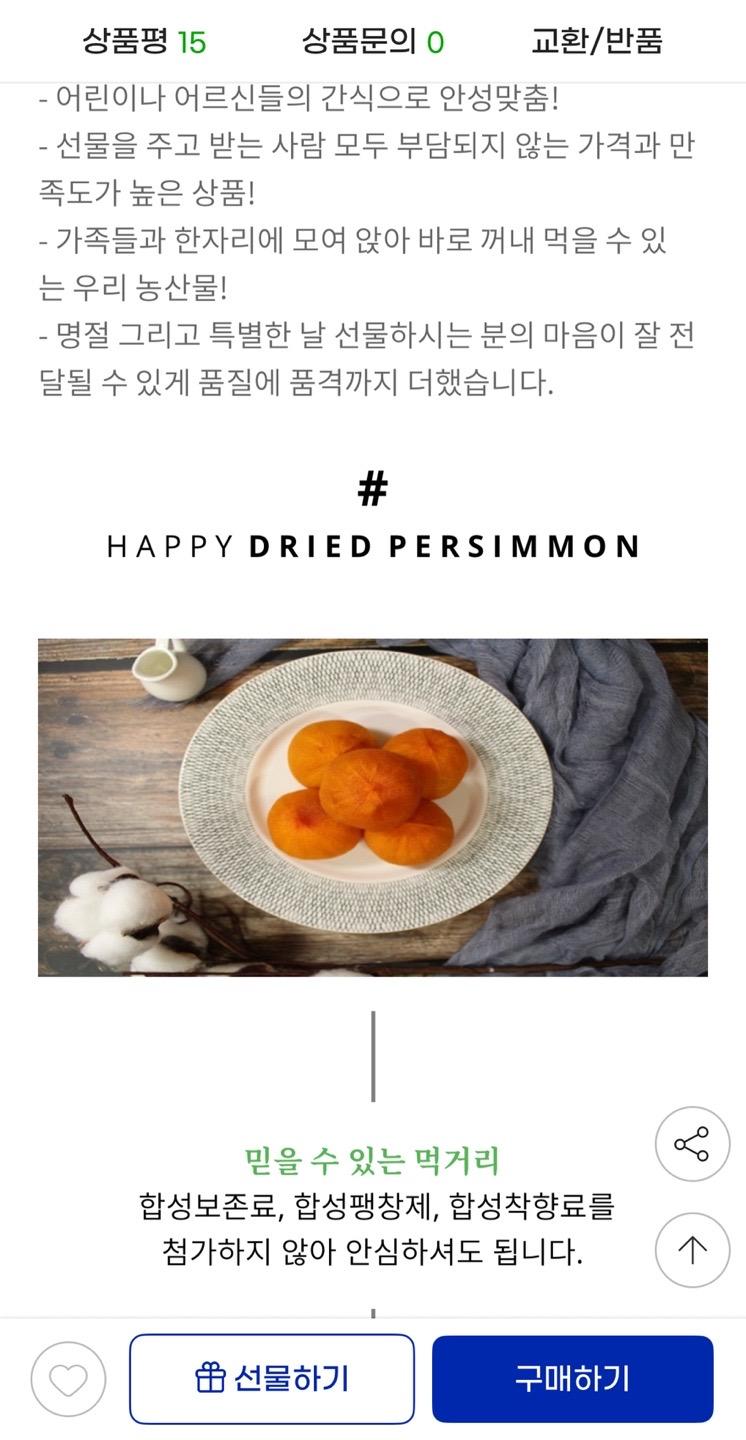Tap the 구매하기 purchase button
746x1440 pixels.
coord(572,1377)
